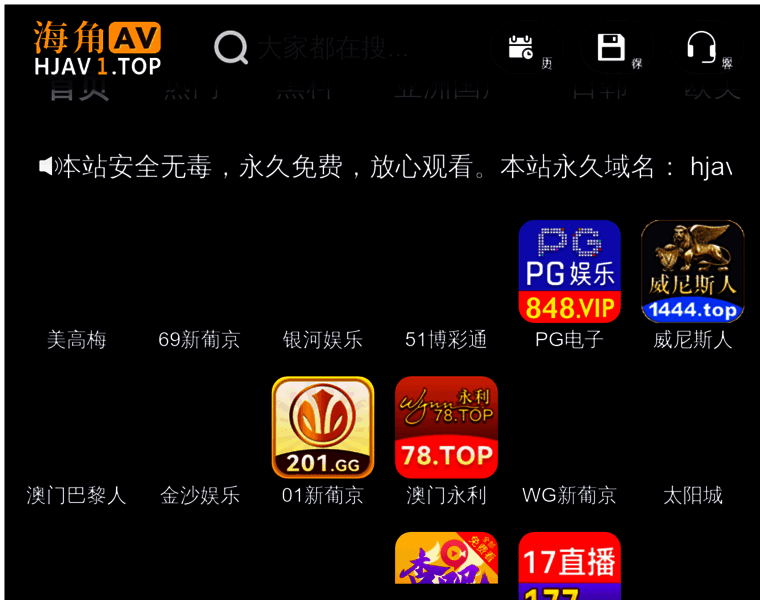Open the 威尼斯人 tile
The image size is (760, 600).
click(x=692, y=272)
